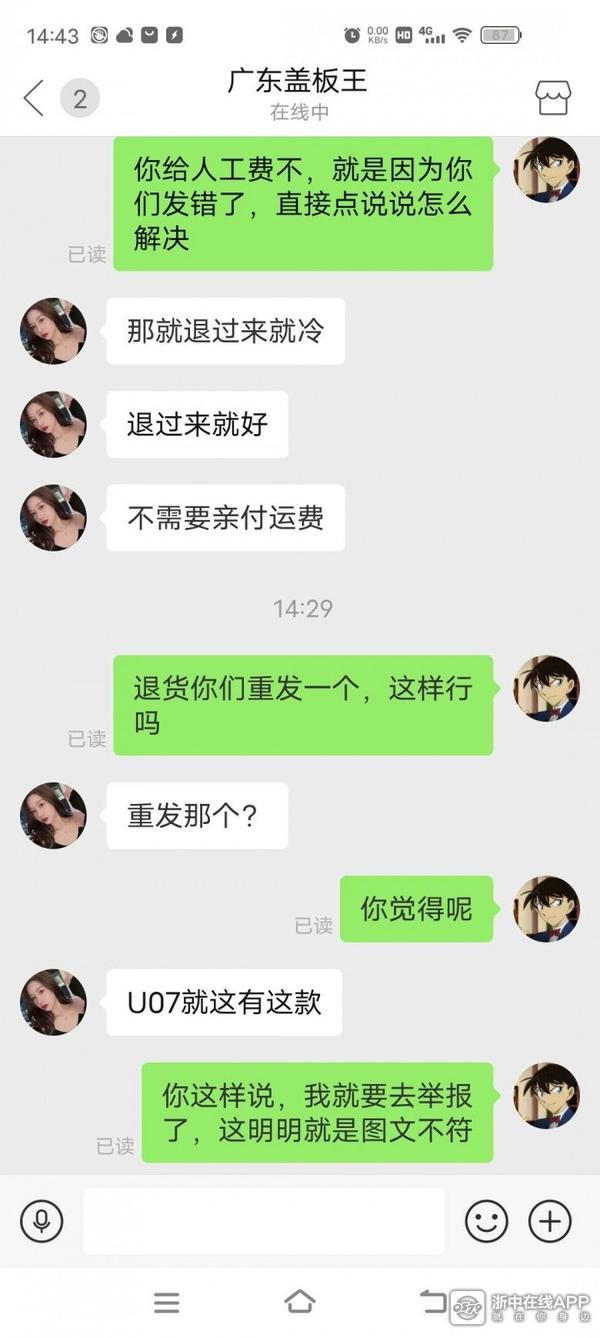Go back from the 广东盖板王 chat
This screenshot has height=1338, width=600.
click(x=34, y=98)
